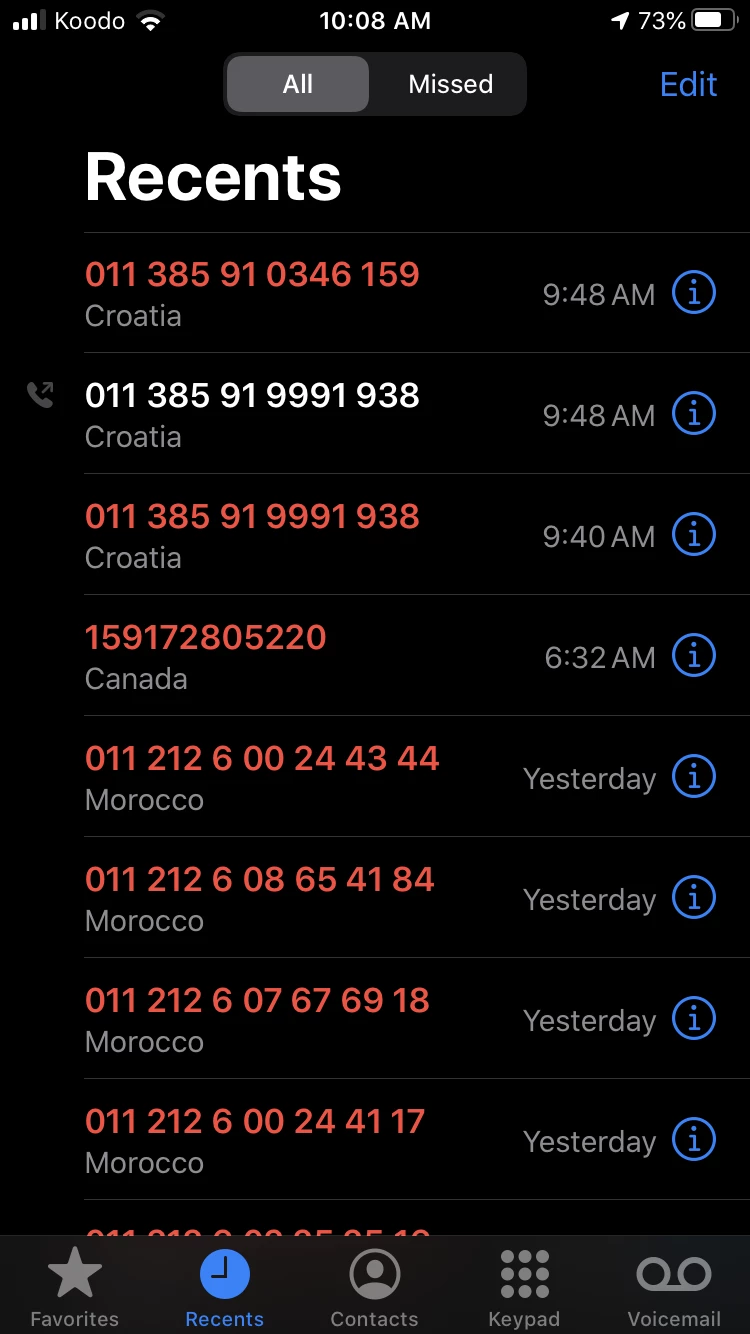Switch to the Missed calls segment
The height and width of the screenshot is (1334, 750).
point(450,84)
